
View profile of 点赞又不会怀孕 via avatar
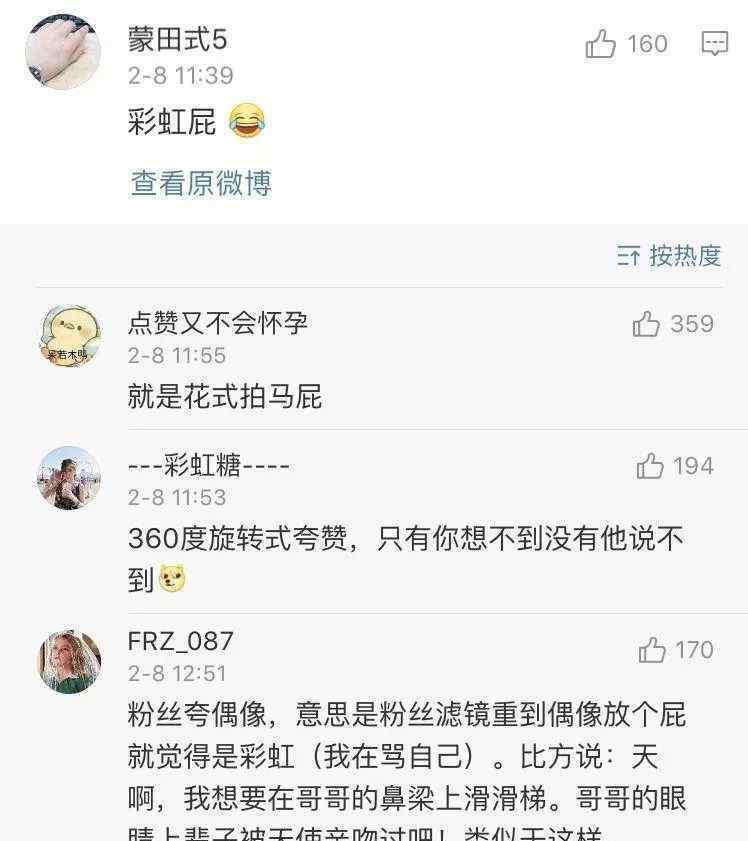69,335
